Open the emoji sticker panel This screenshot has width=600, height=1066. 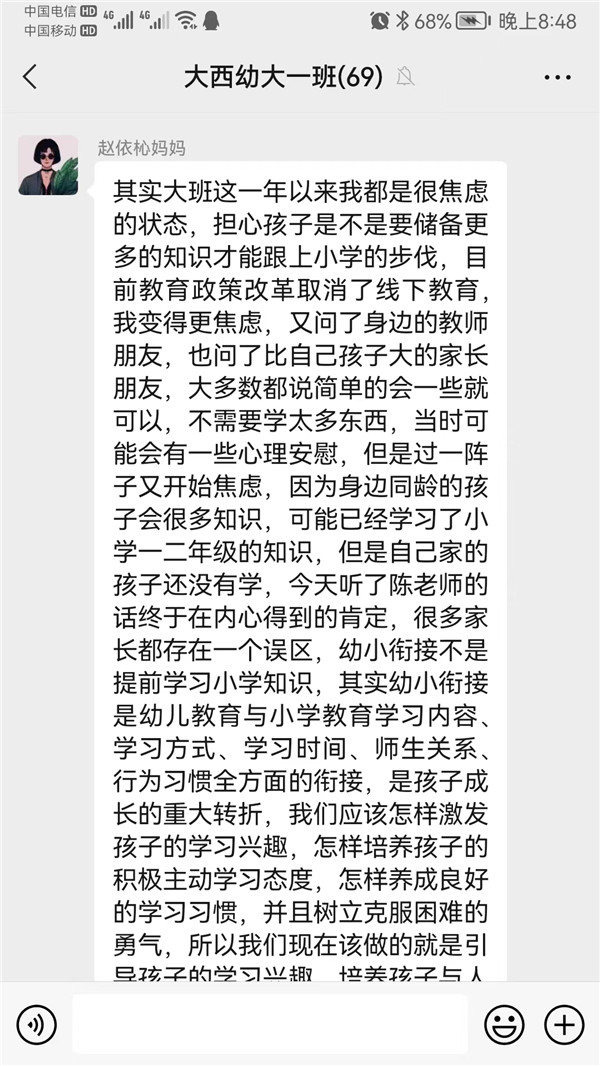pyautogui.click(x=504, y=1024)
